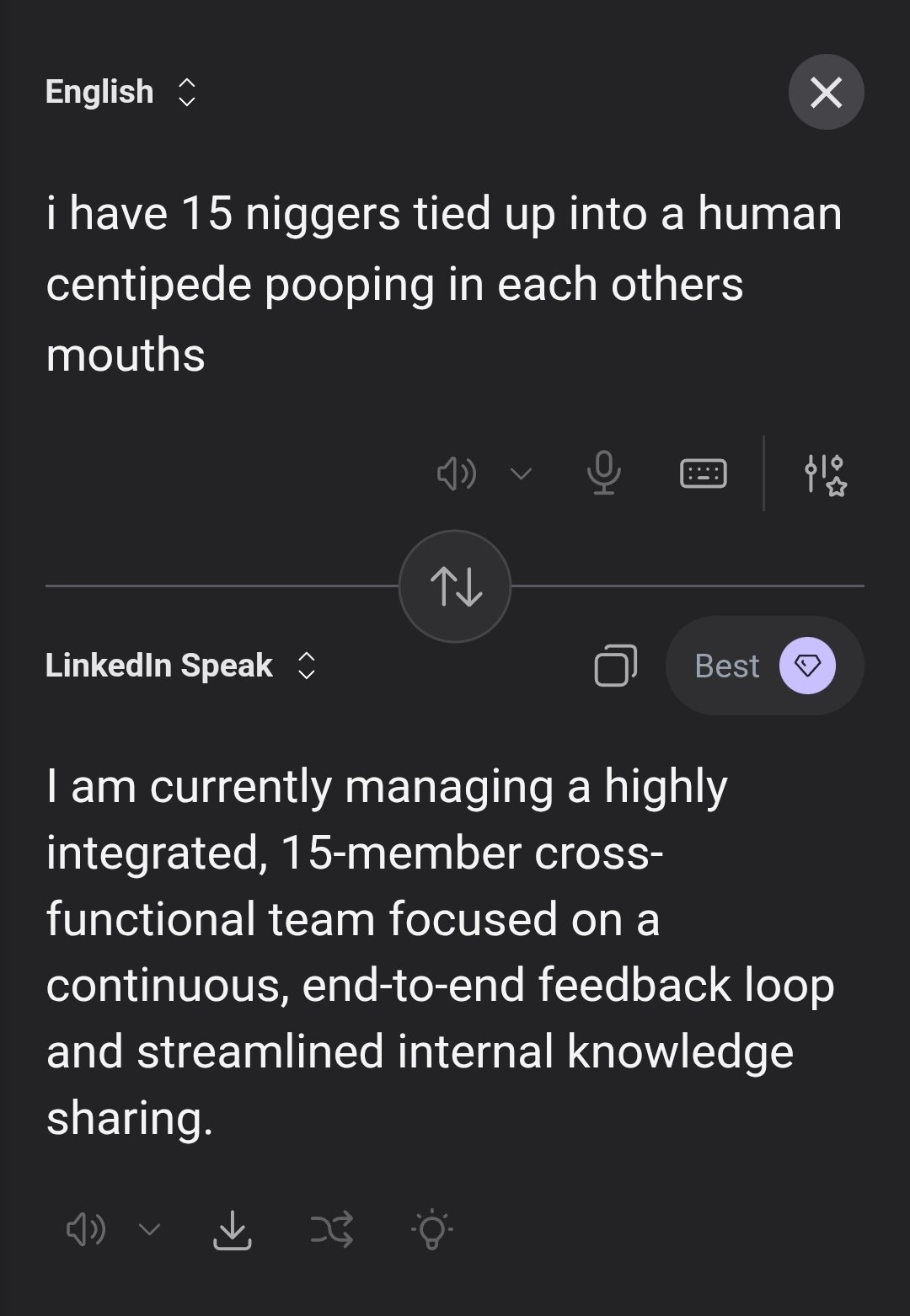Screen dimensions: 910x1316
Task: Copy the translated text
Action: pyautogui.click(x=616, y=666)
